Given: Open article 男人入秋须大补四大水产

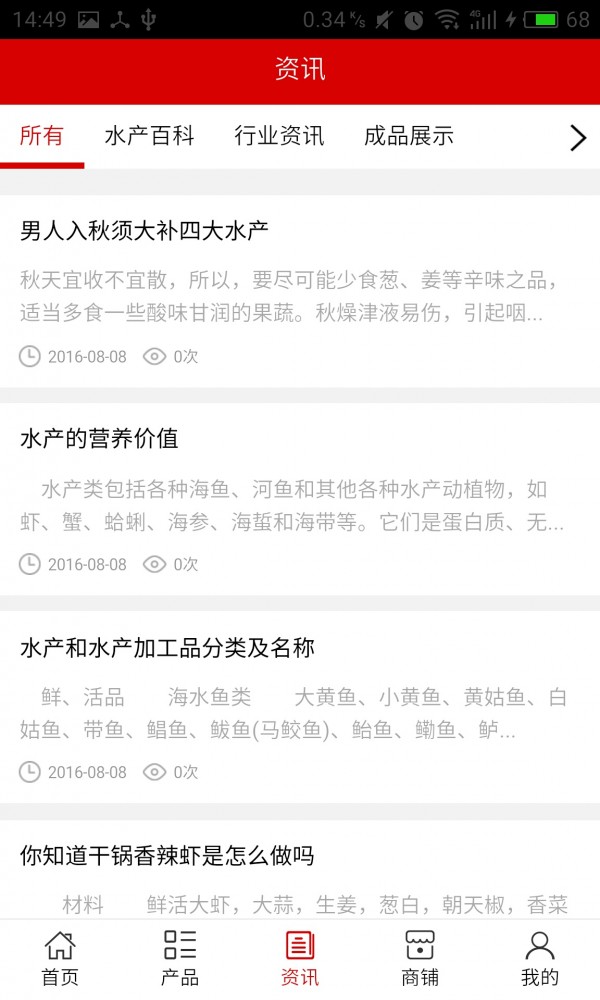Looking at the screenshot, I should (144, 231).
